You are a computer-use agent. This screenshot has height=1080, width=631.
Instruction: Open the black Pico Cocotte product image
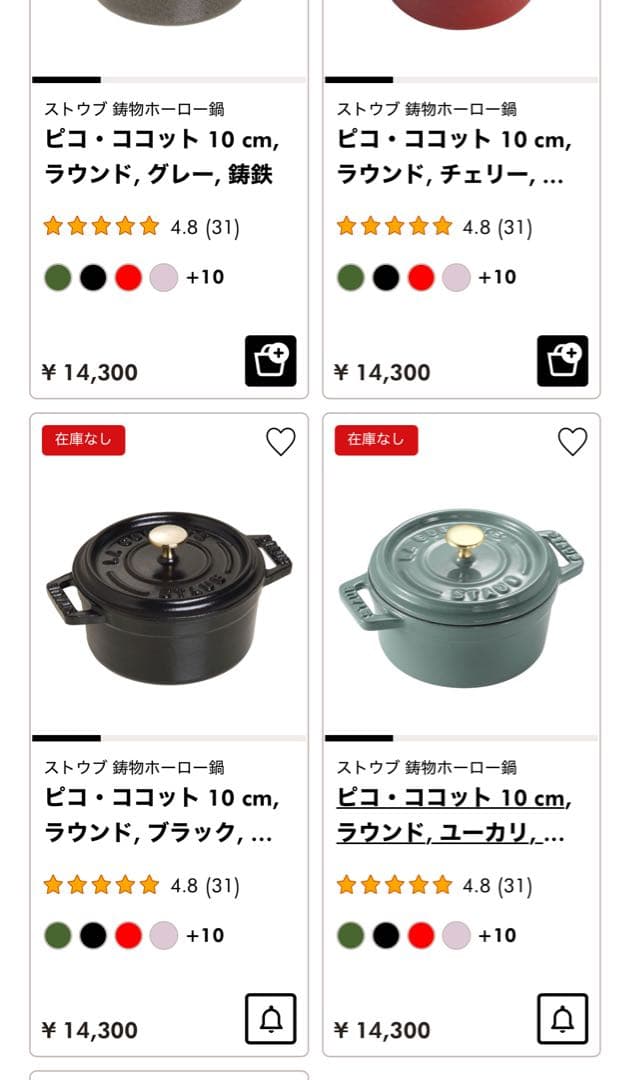coord(169,597)
